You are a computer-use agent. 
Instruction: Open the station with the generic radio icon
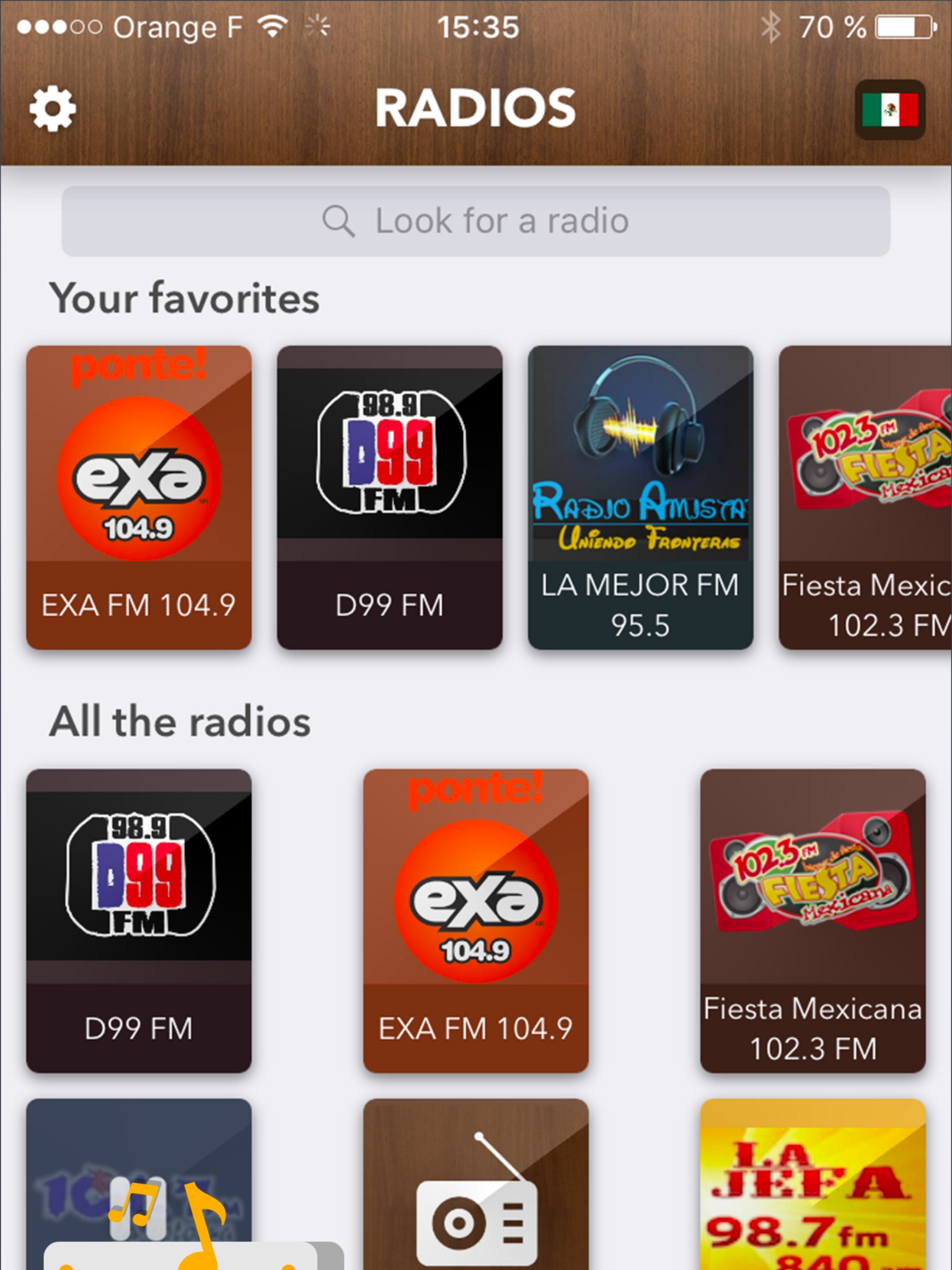pyautogui.click(x=476, y=1184)
